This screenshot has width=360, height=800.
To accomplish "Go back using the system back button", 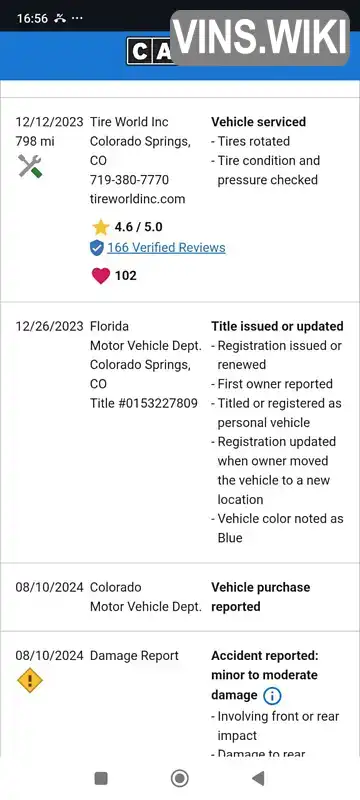I will click(259, 778).
